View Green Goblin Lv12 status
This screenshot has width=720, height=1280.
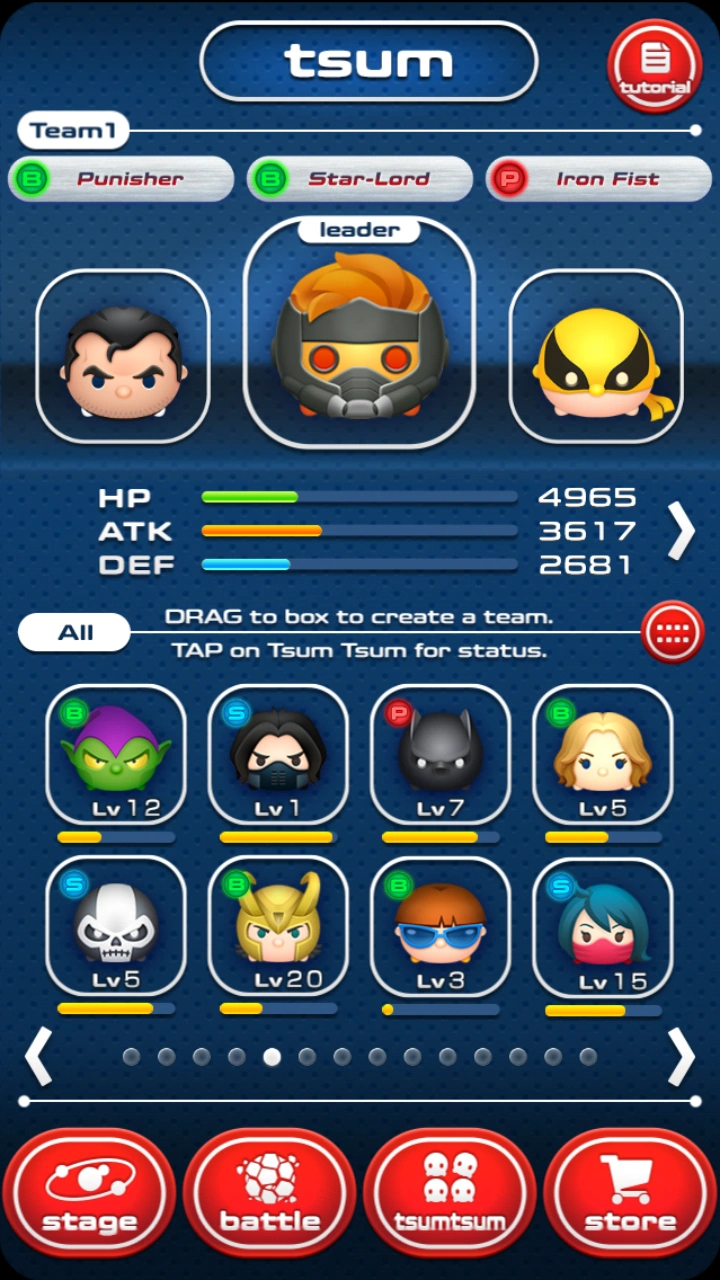tap(116, 755)
